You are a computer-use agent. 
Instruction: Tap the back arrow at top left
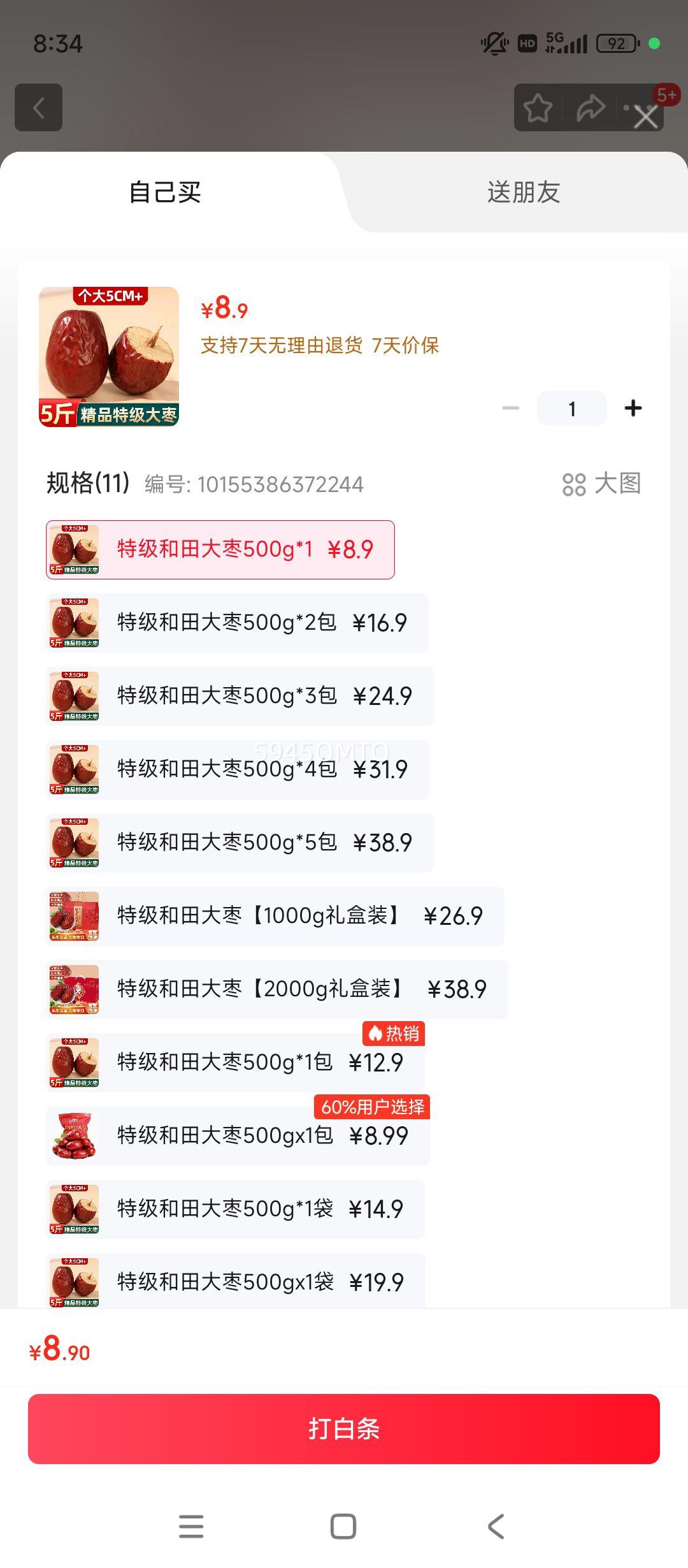coord(38,107)
